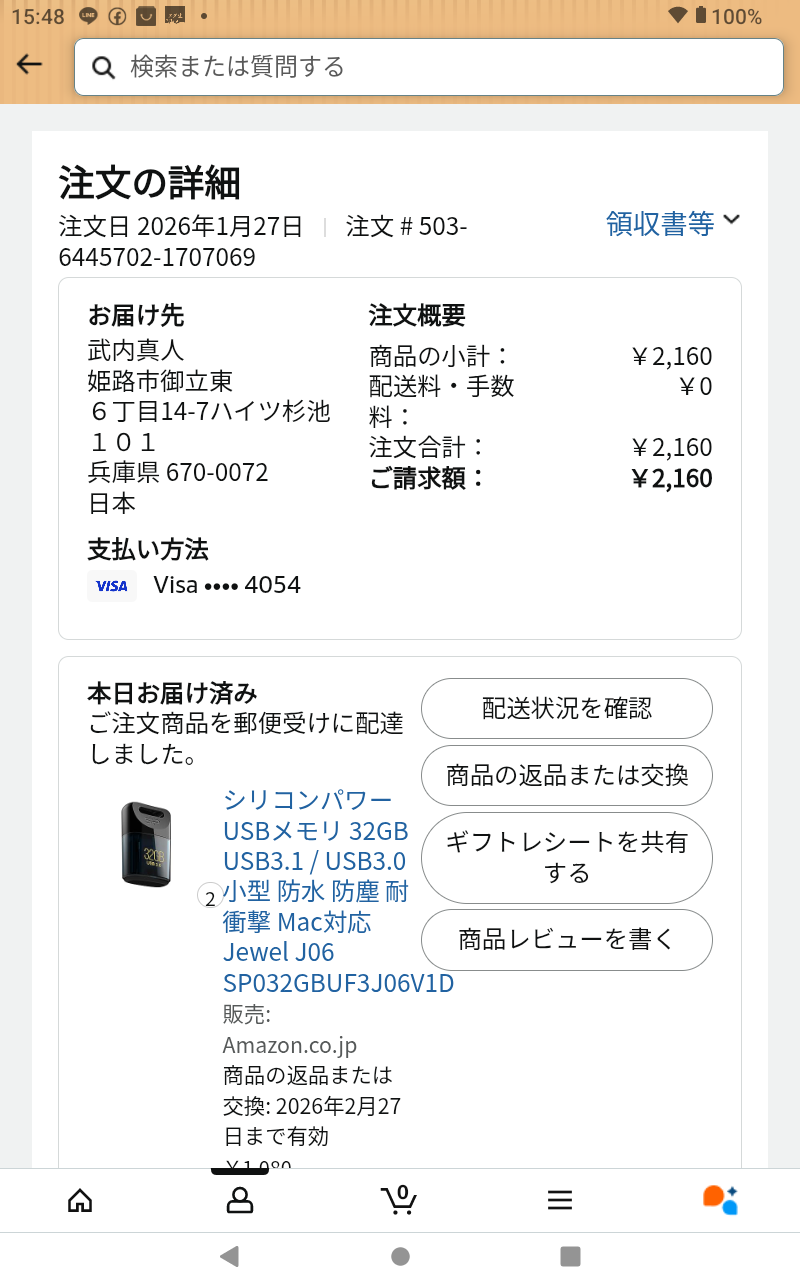Tap 配送状況を確認 button
Screen dimensions: 800x1280
[566, 709]
